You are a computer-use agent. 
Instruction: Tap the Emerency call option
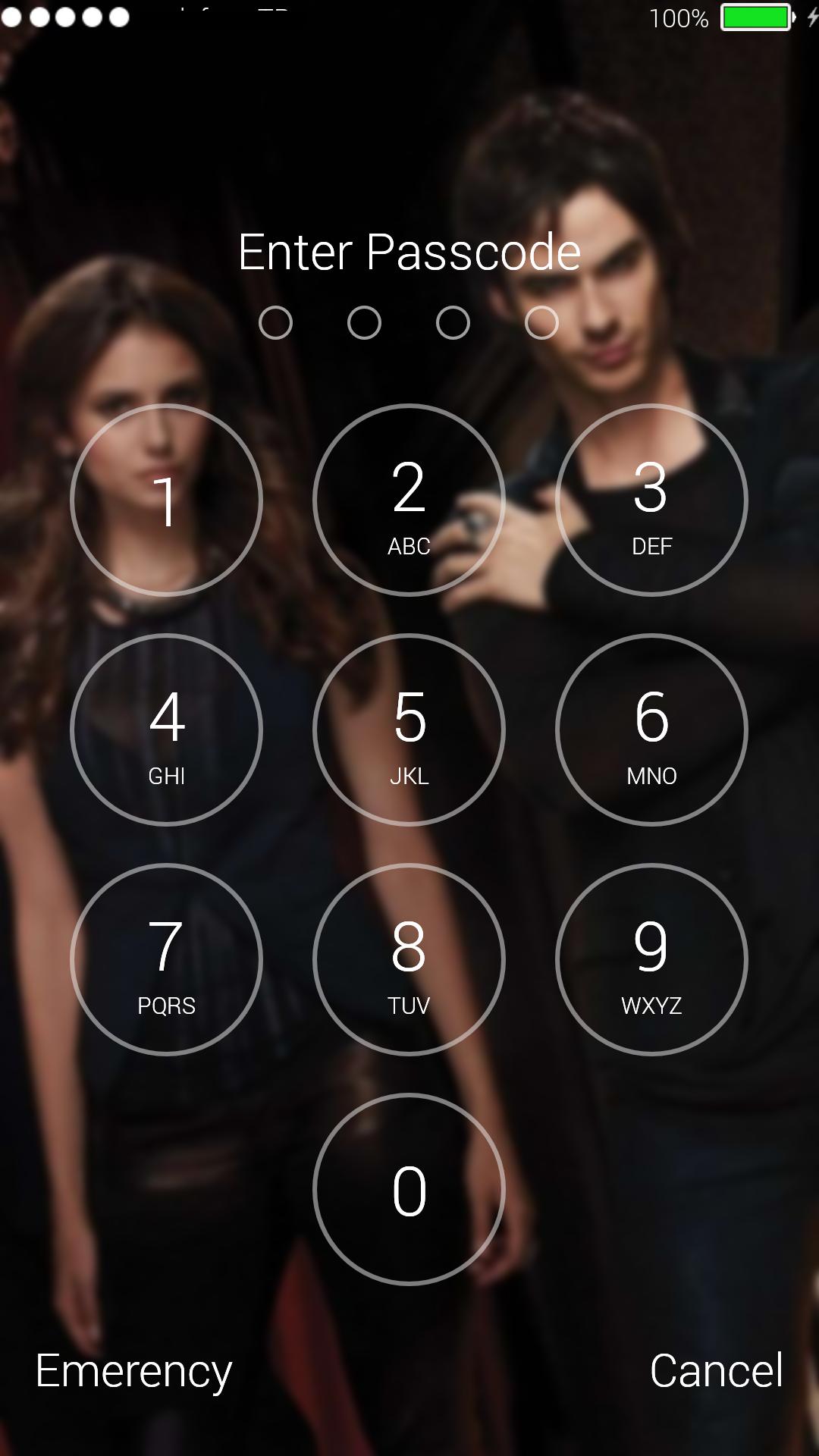coord(135,1370)
